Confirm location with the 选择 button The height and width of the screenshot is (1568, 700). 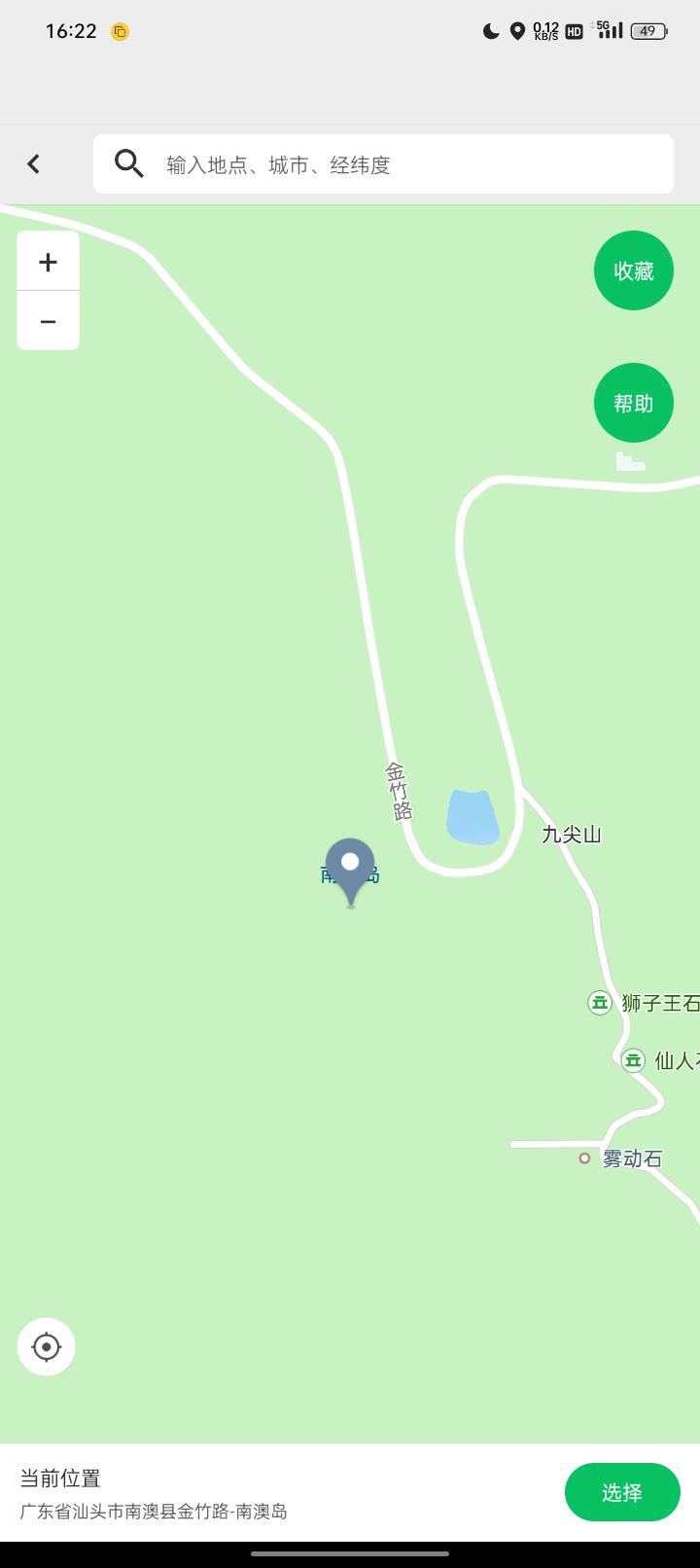click(x=622, y=1492)
